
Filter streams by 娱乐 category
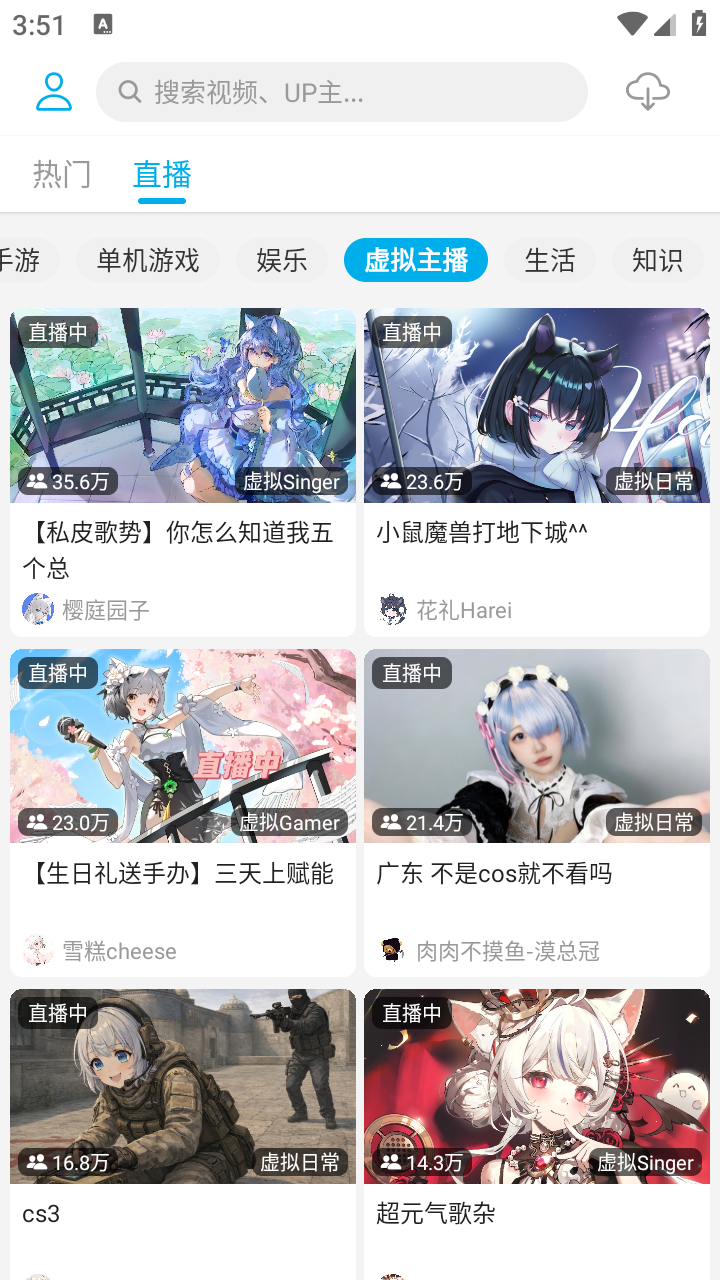click(x=282, y=260)
